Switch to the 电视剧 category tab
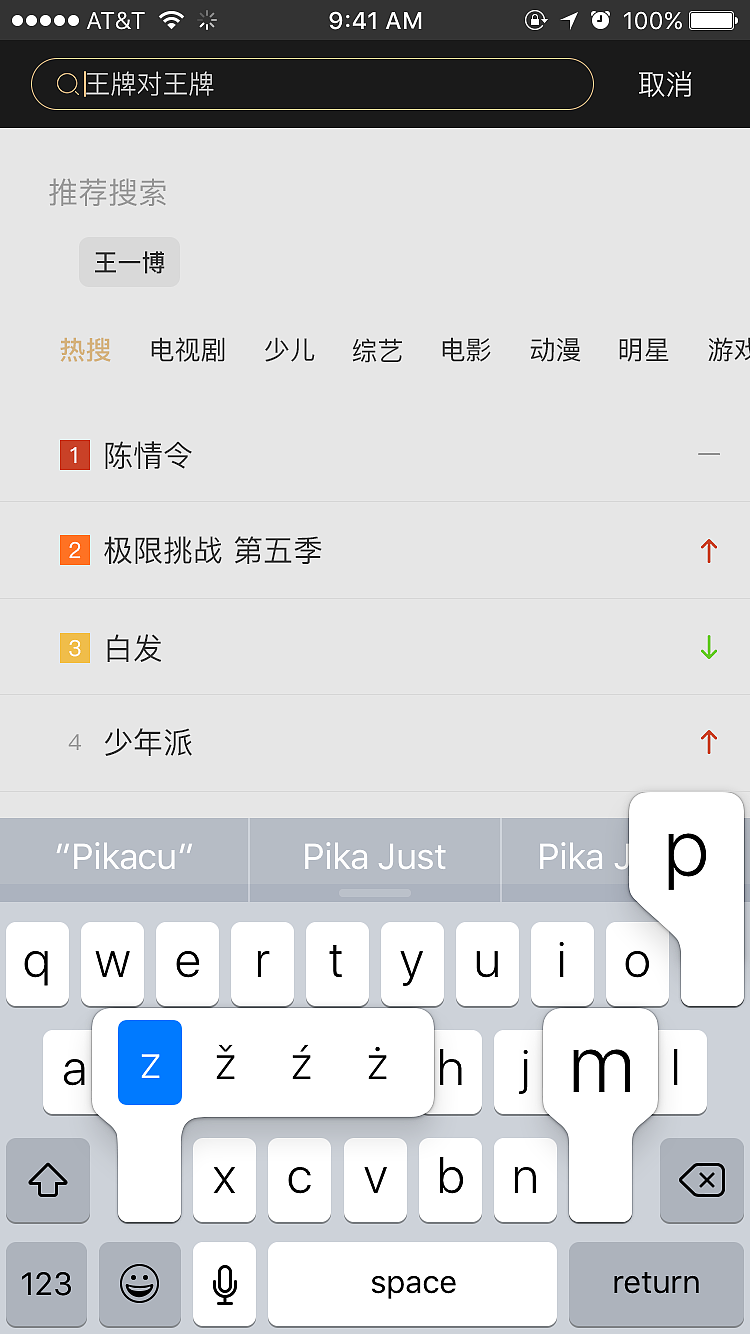750x1334 pixels. tap(186, 350)
